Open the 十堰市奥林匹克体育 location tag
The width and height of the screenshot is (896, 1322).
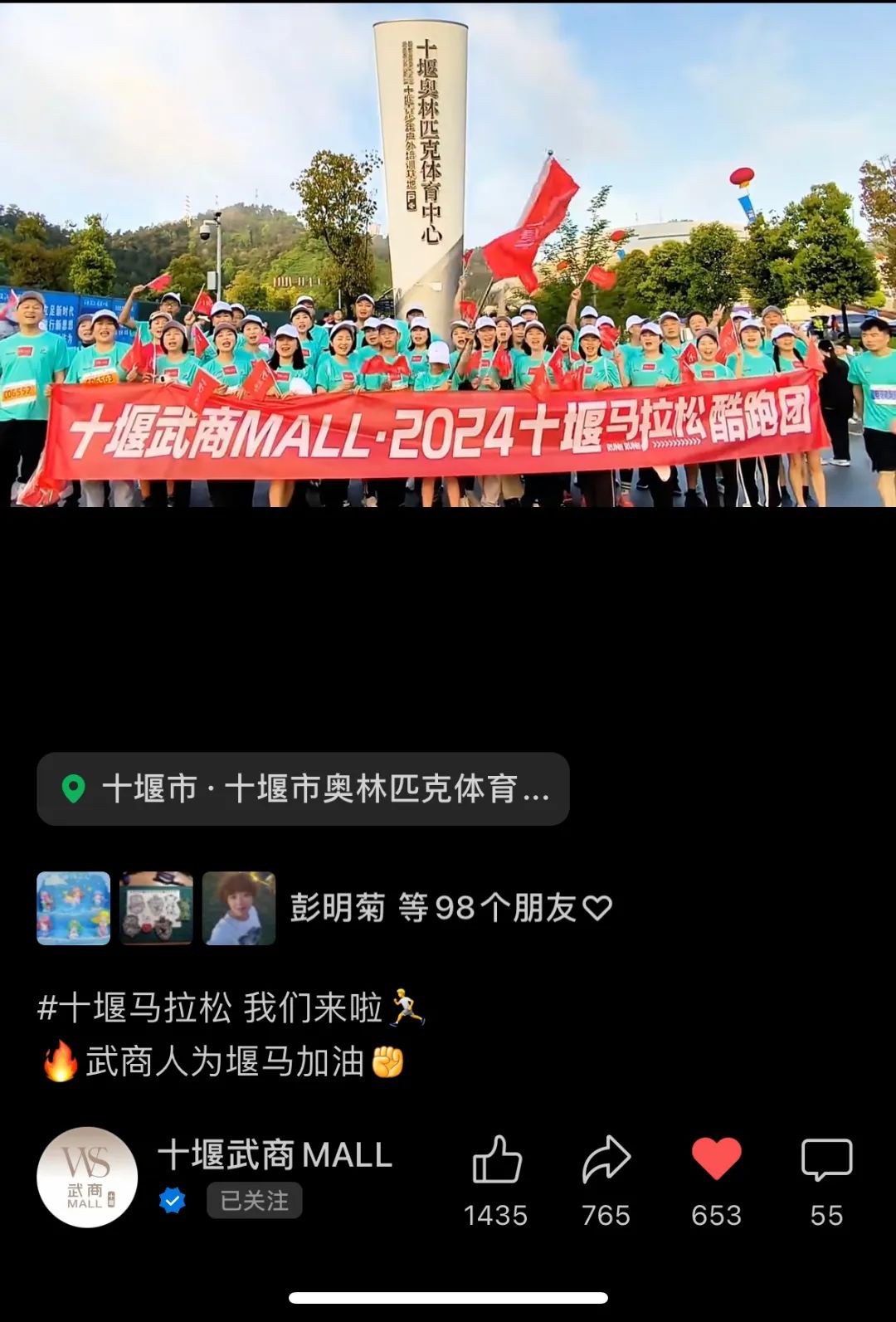303,788
